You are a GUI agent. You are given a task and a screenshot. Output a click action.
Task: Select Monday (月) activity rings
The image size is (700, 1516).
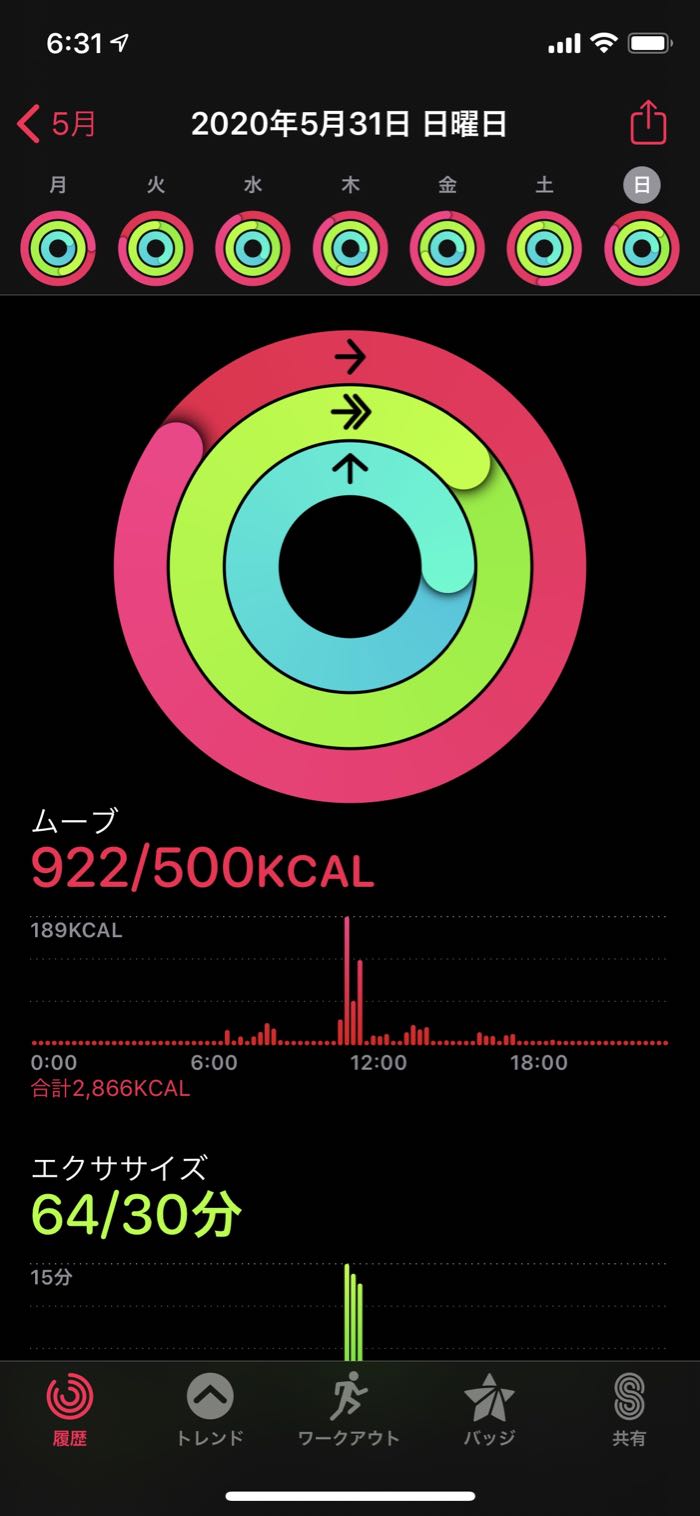coord(58,248)
